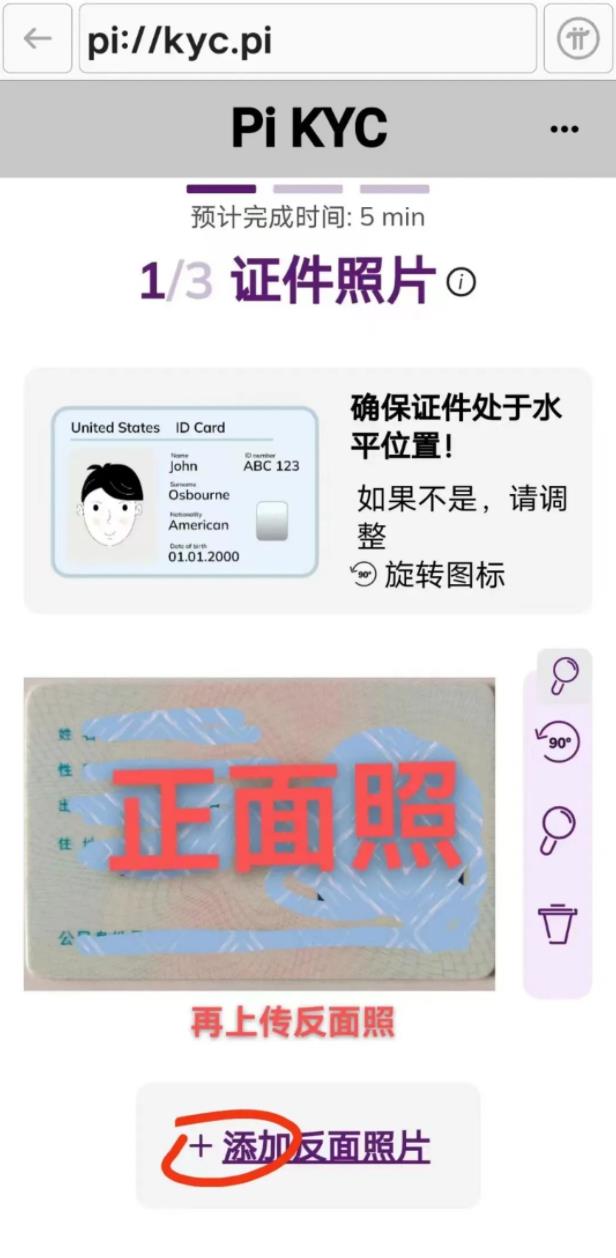
Task: Rotate the uploaded photo 90 degrees
Action: [558, 743]
